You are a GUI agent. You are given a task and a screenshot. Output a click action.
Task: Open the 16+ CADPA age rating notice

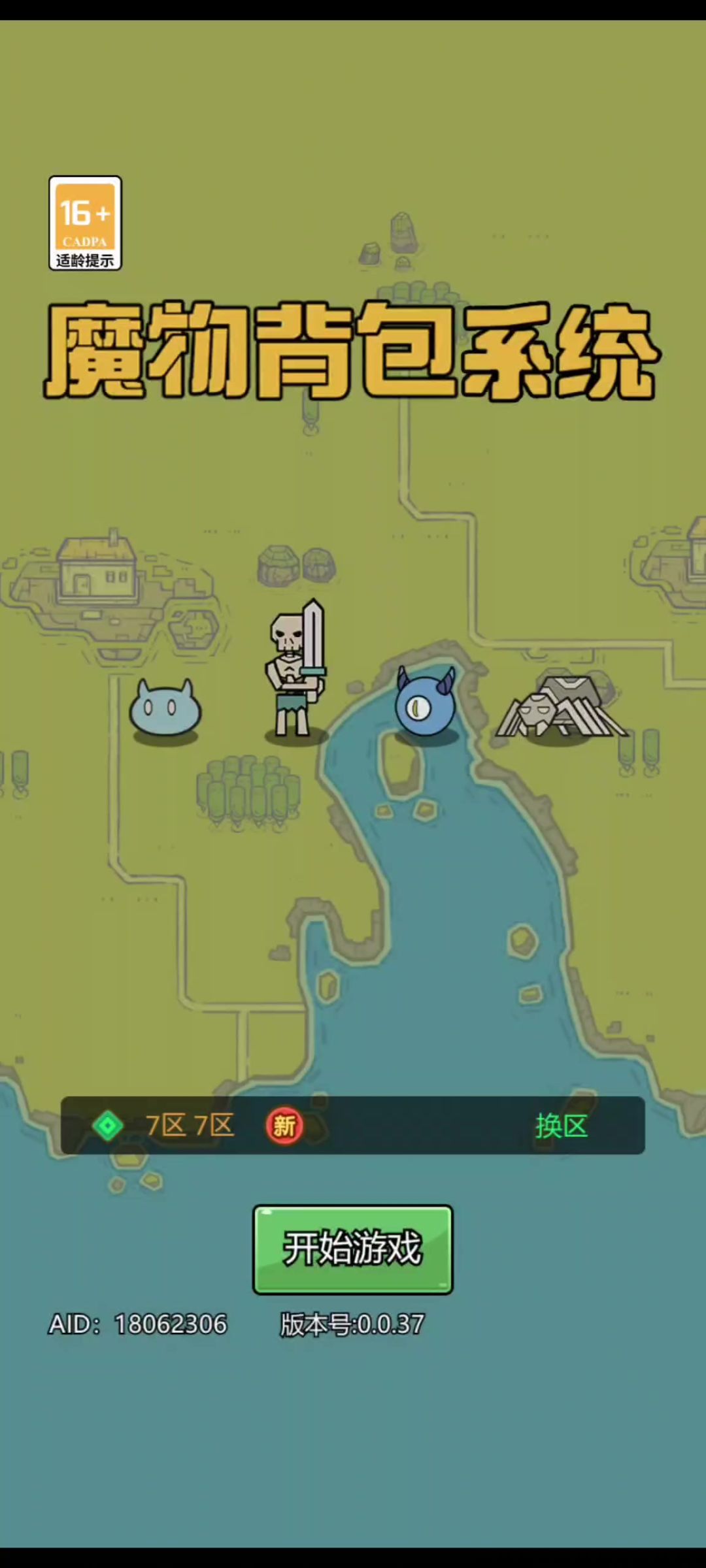[86, 223]
